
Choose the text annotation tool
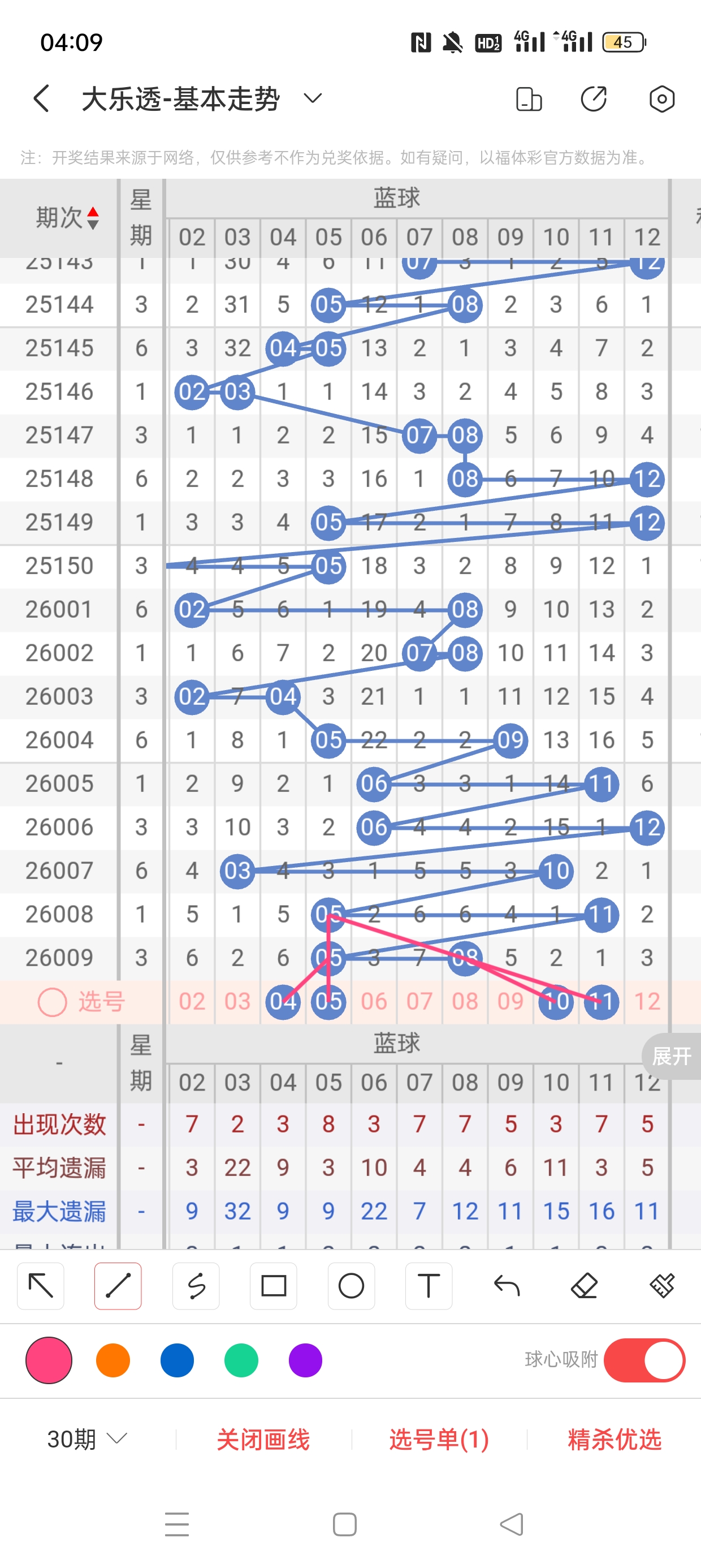429,1286
